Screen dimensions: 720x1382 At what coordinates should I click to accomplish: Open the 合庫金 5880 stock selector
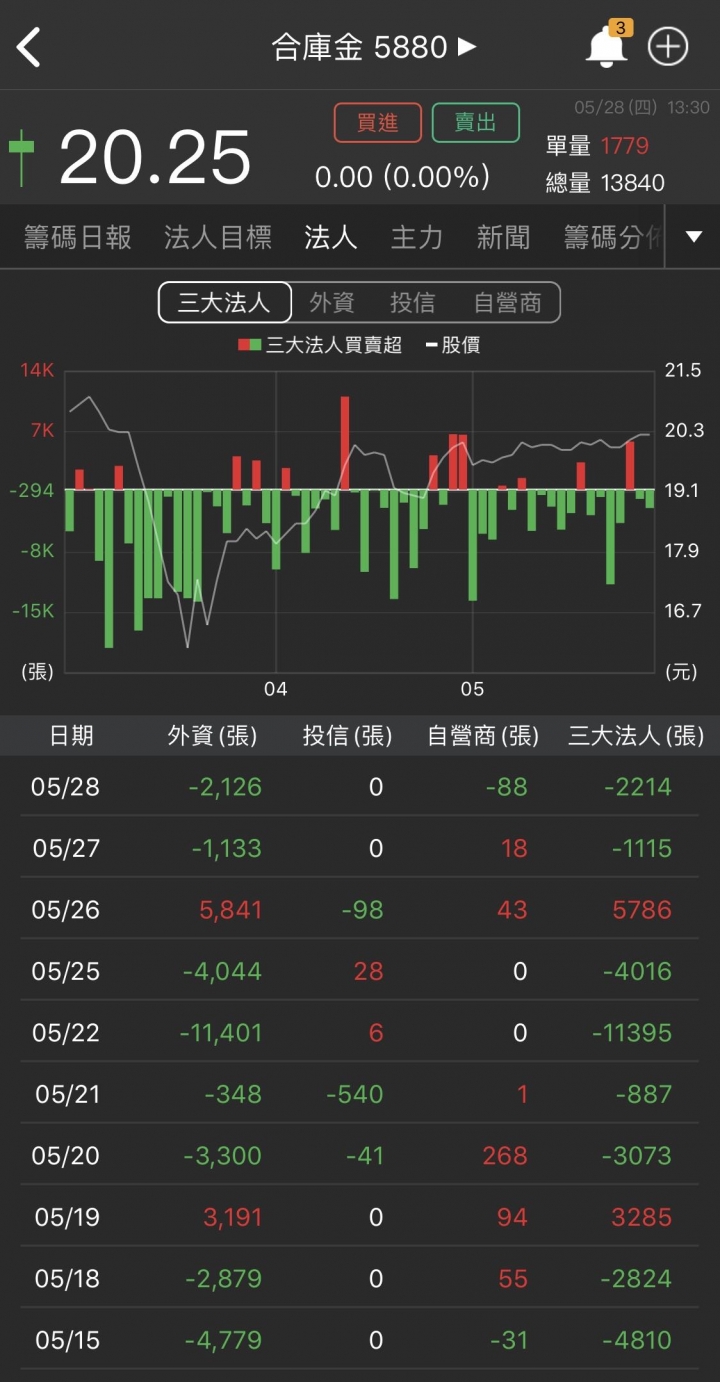click(x=374, y=47)
